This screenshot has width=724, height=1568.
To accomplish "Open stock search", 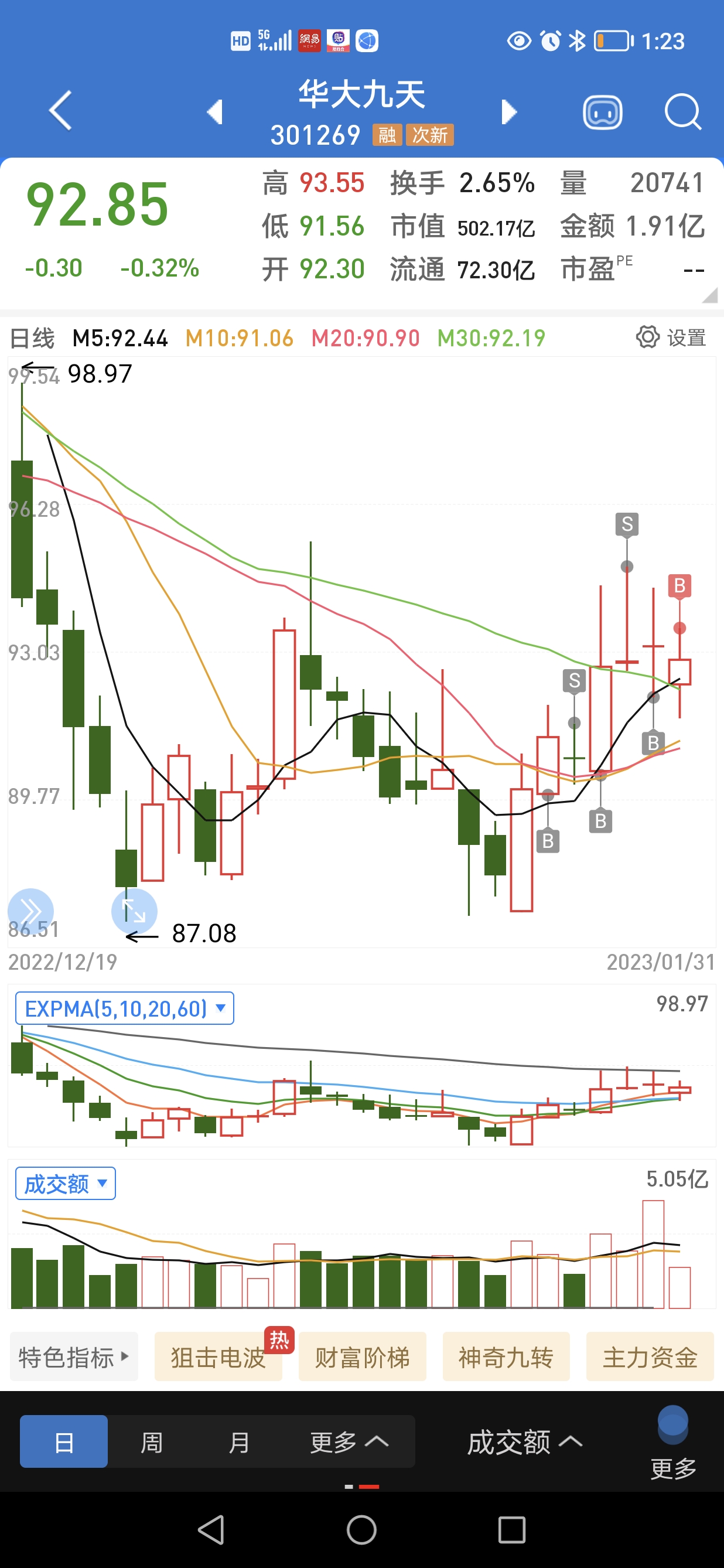I will tap(682, 112).
